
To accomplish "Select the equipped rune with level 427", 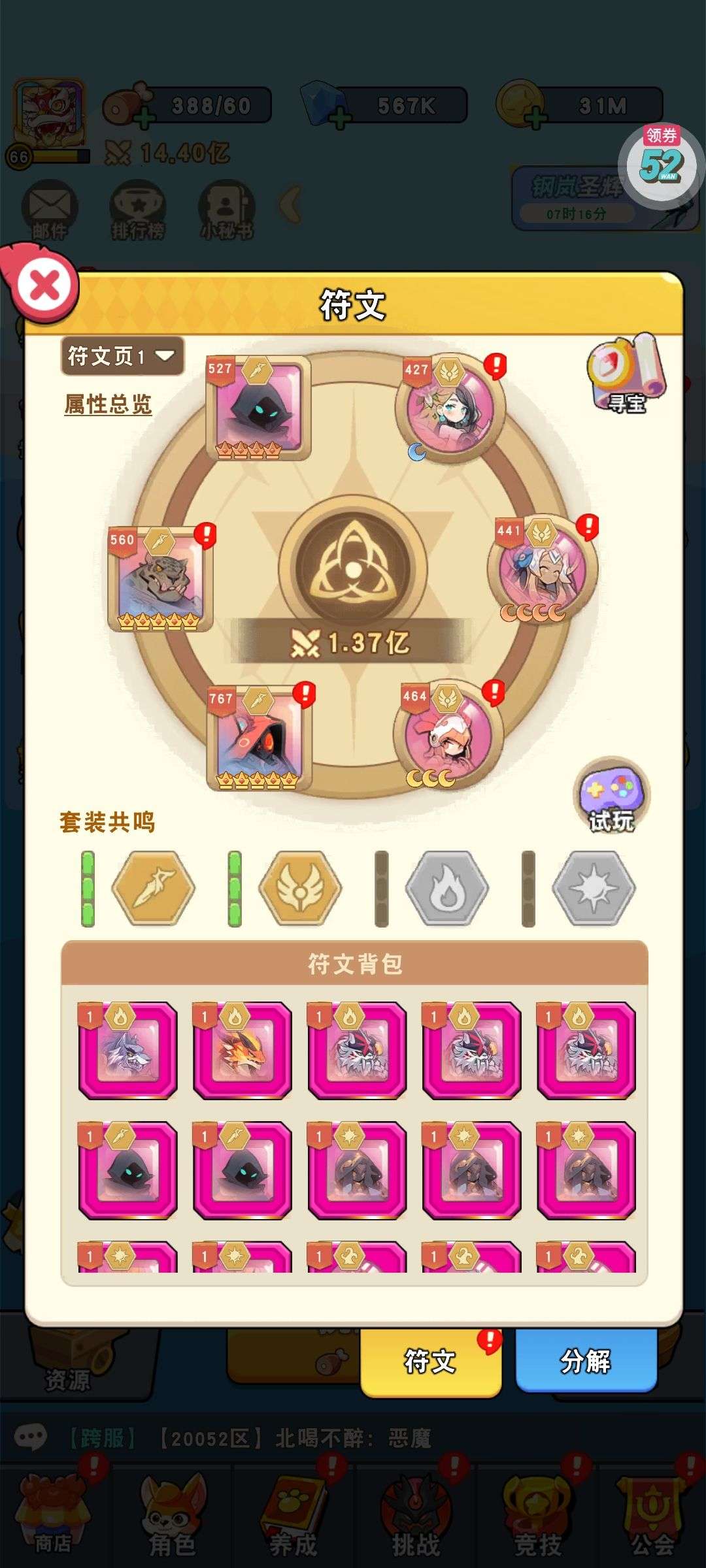I will tap(450, 410).
